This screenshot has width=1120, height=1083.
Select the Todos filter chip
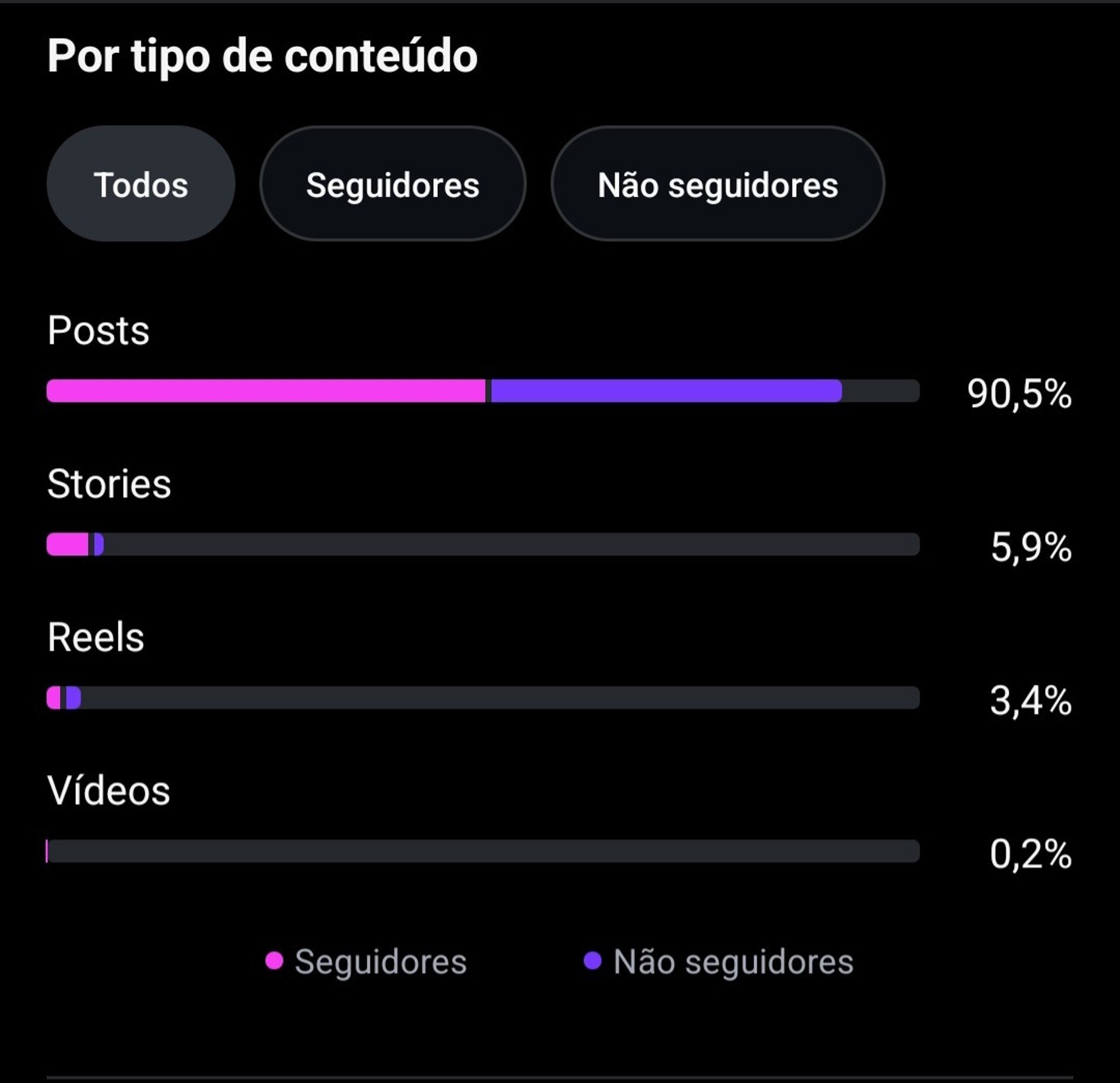[x=141, y=185]
